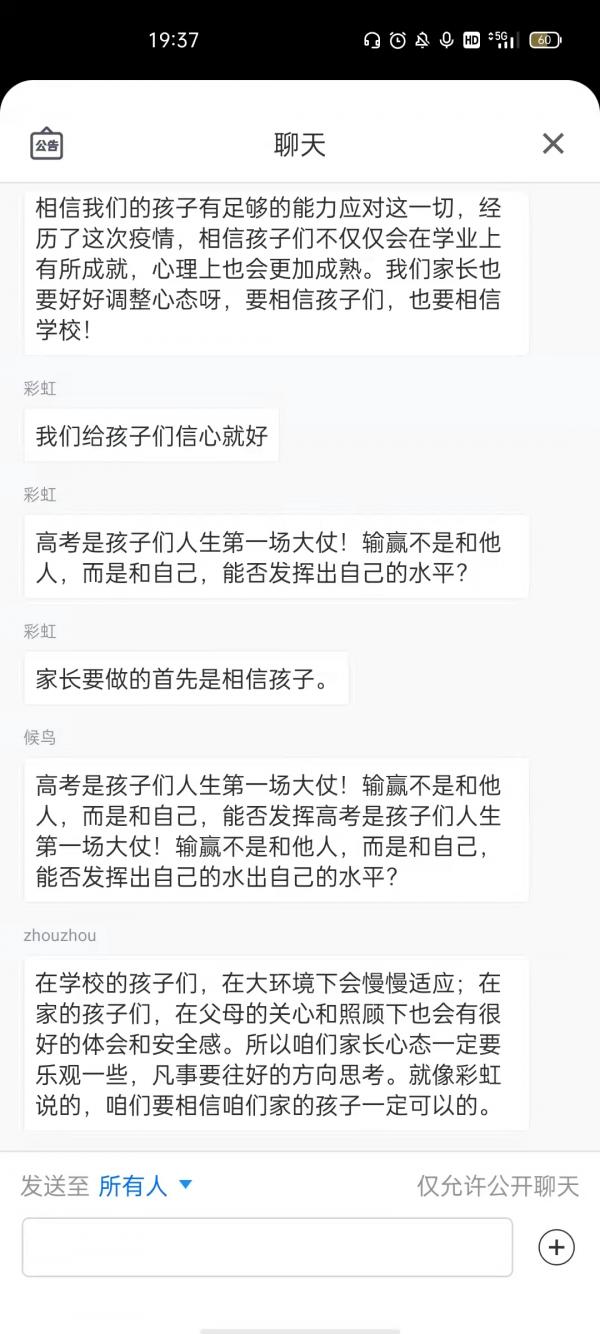Focus the chat message input field

coord(267,1247)
